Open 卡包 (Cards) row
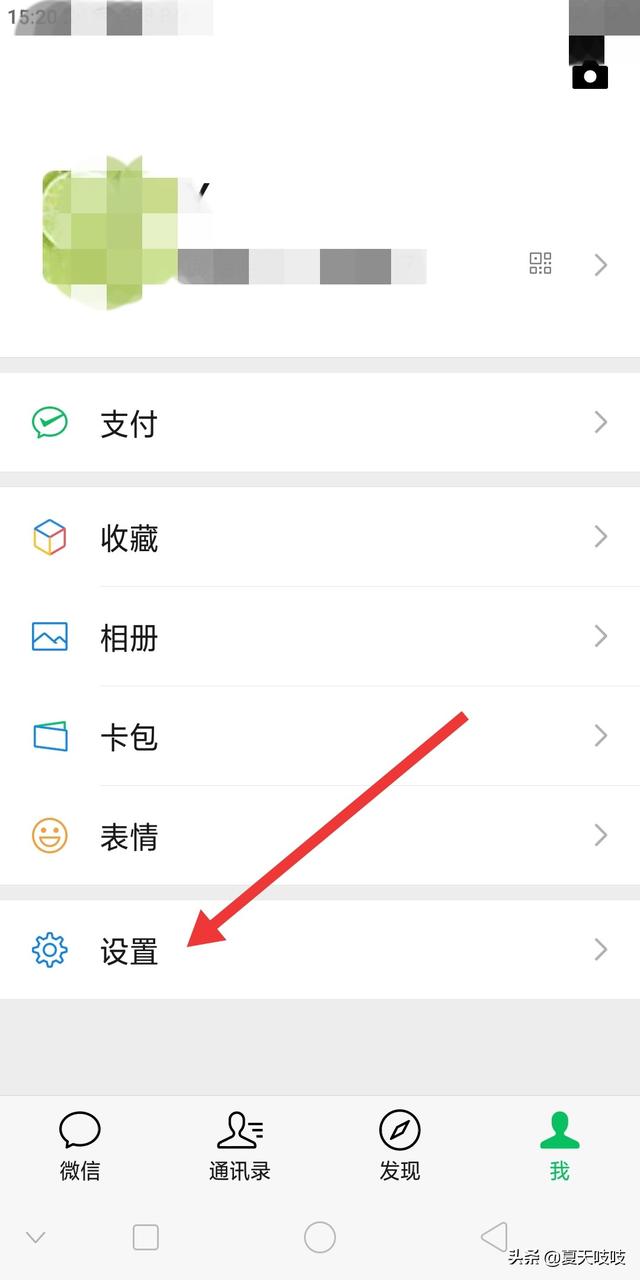This screenshot has height=1280, width=640. click(x=320, y=737)
